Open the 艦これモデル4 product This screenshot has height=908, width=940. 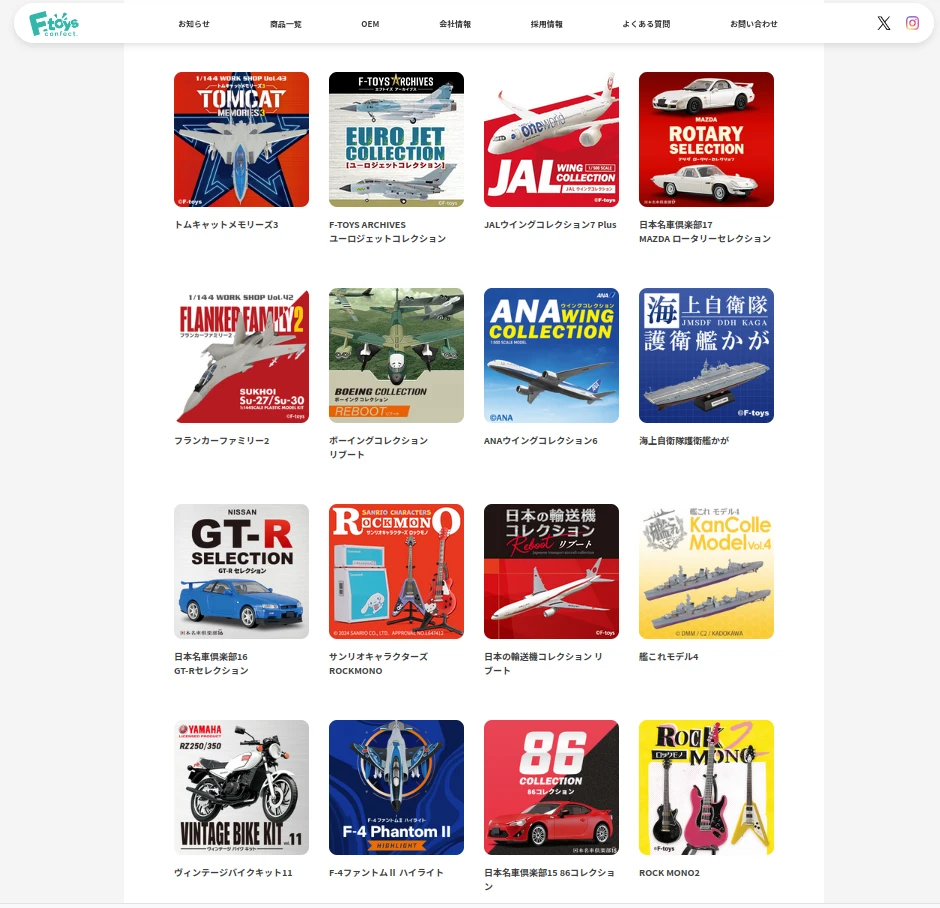point(706,572)
